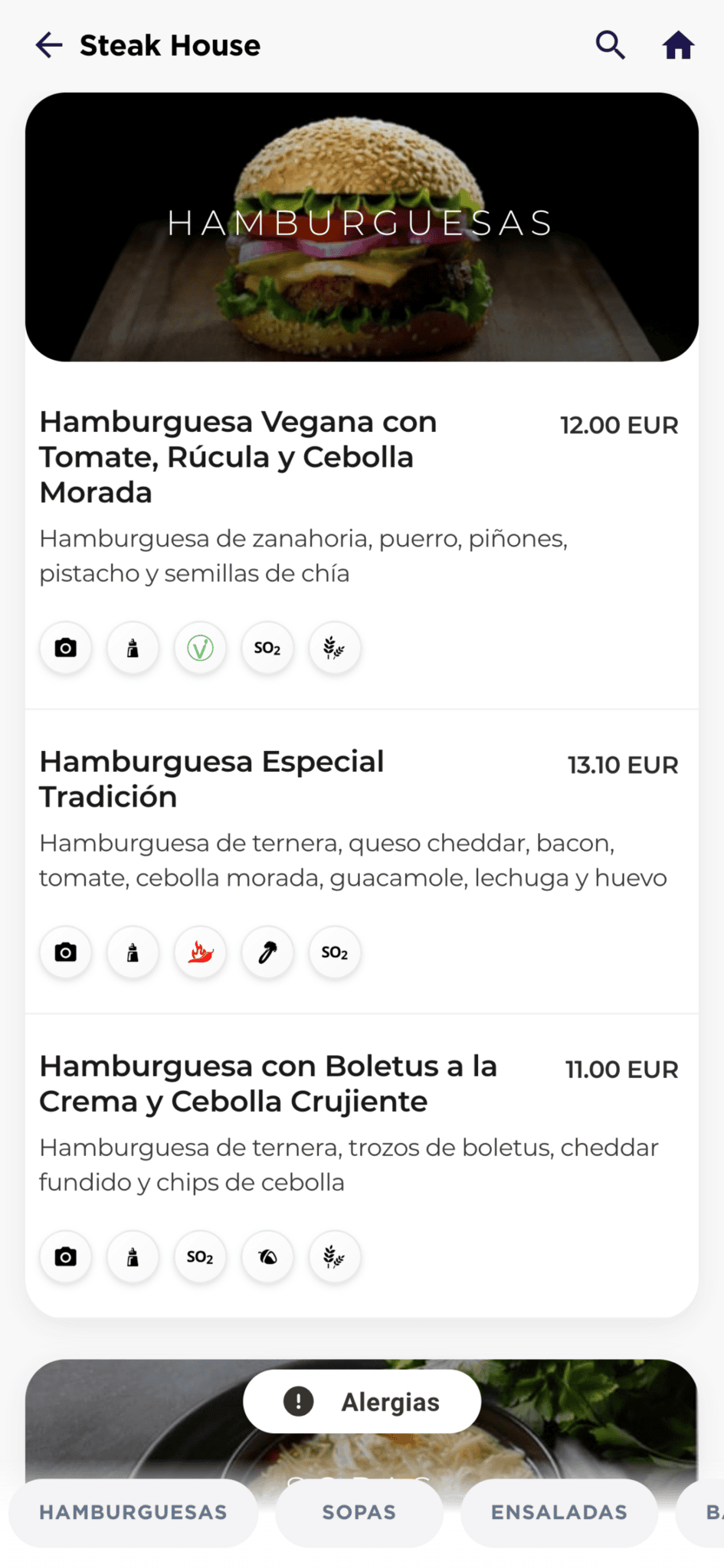Click milk allergen icon on Hamburguesa Especial Tradición
Image resolution: width=724 pixels, height=1568 pixels.
pyautogui.click(x=133, y=952)
